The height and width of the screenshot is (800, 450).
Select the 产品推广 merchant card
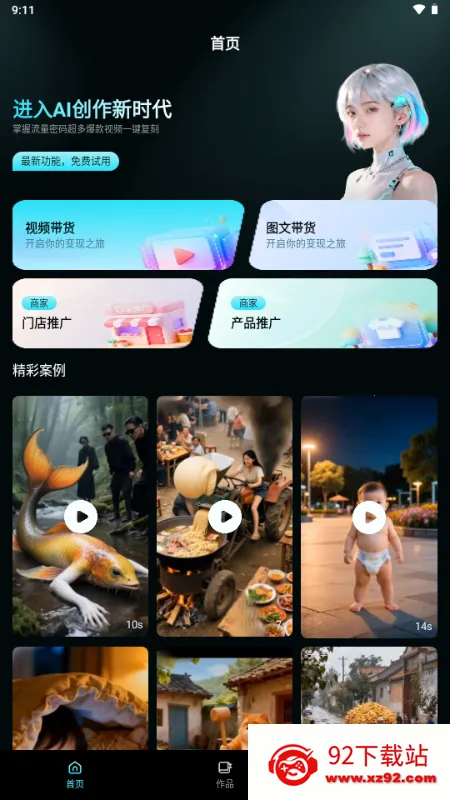tap(323, 313)
